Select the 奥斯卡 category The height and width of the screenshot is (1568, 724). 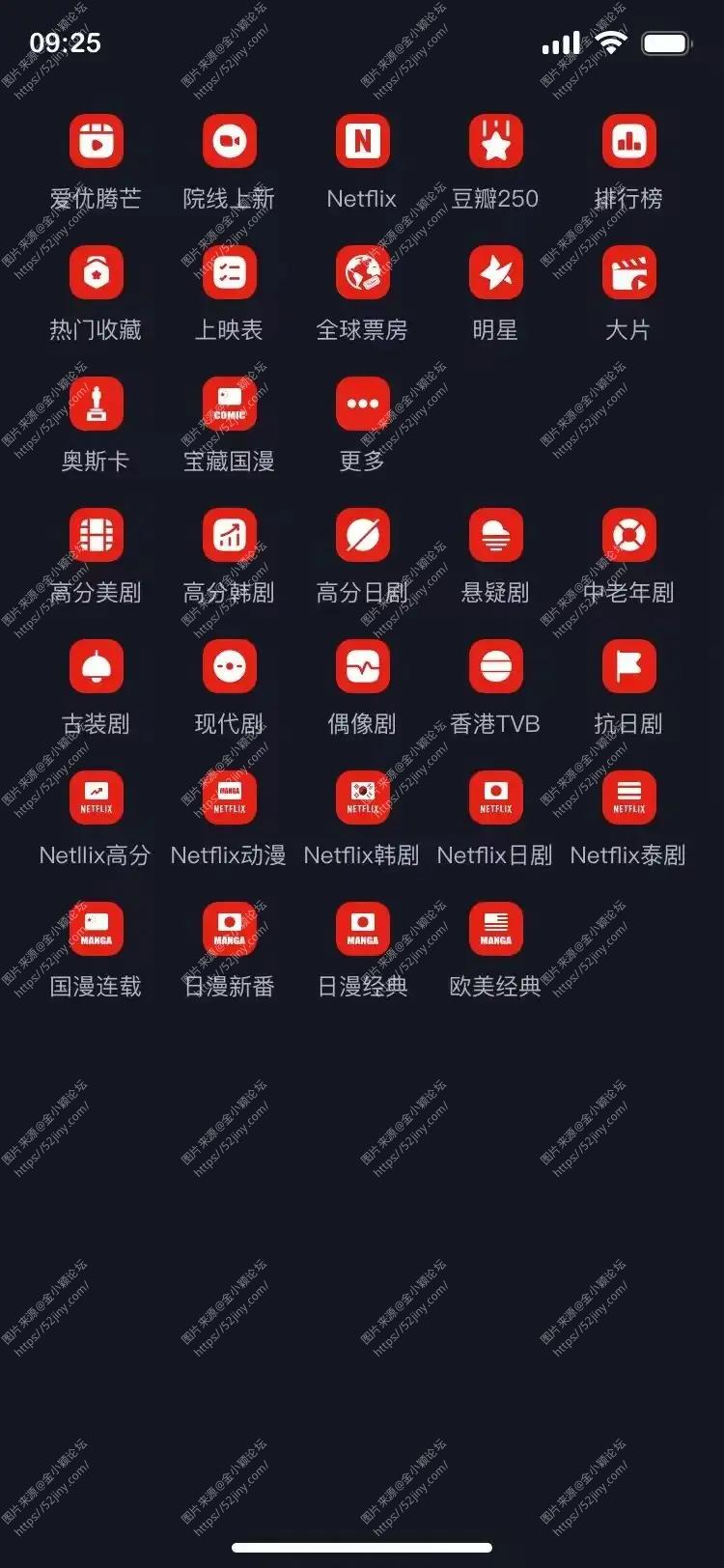point(96,405)
